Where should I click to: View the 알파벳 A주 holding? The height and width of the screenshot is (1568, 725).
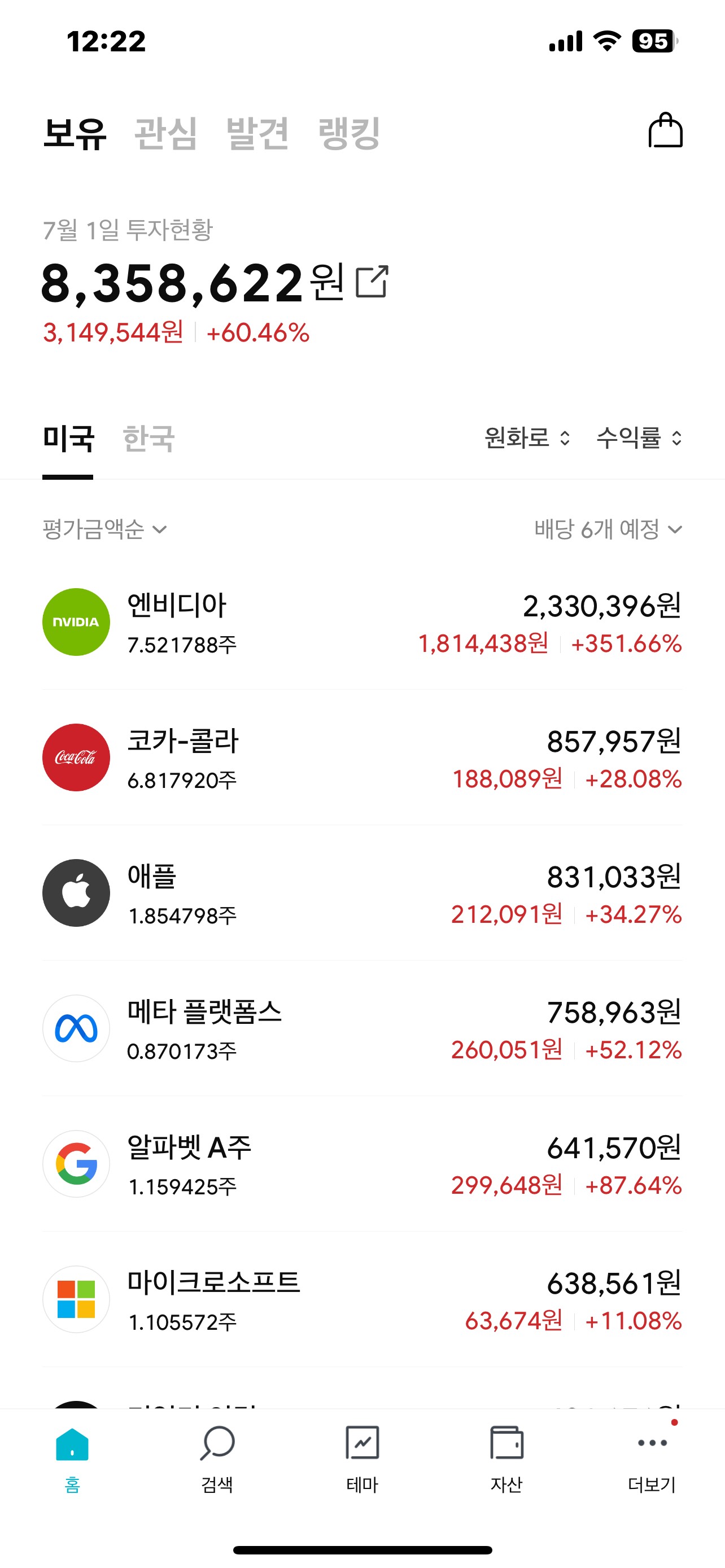pyautogui.click(x=362, y=1164)
